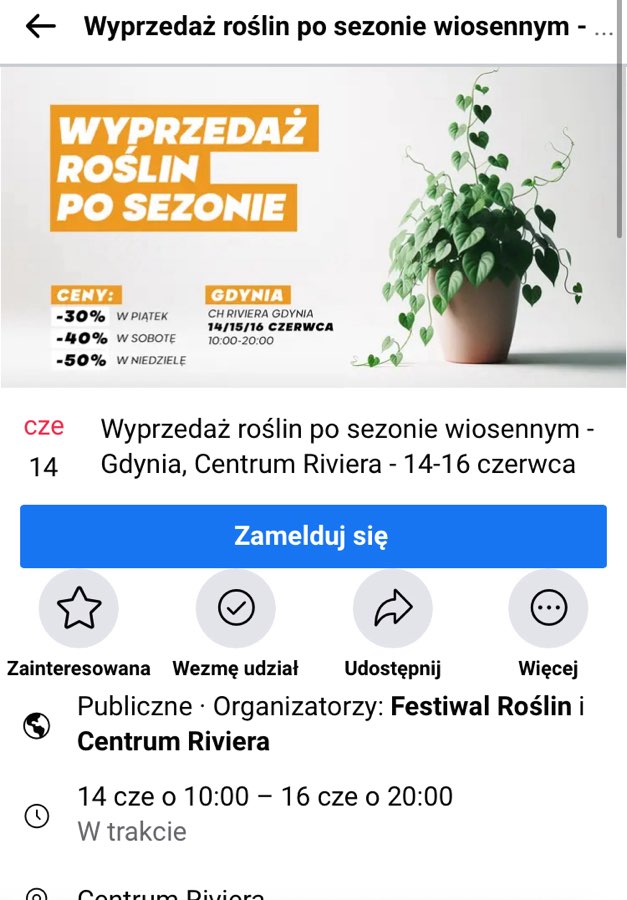This screenshot has width=627, height=900.
Task: Mark the event as Zainteresowana
Action: (x=79, y=608)
